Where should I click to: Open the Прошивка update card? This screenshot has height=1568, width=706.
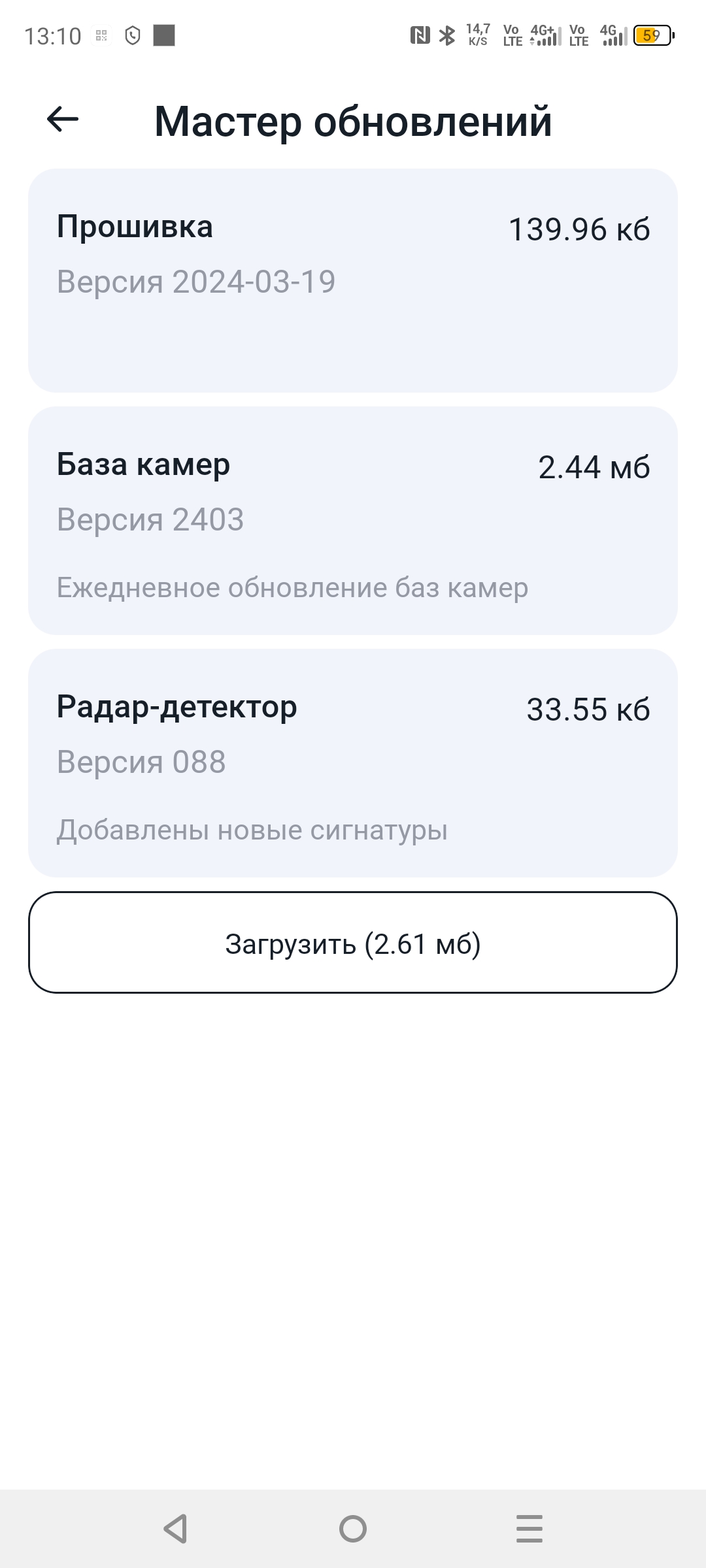353,281
